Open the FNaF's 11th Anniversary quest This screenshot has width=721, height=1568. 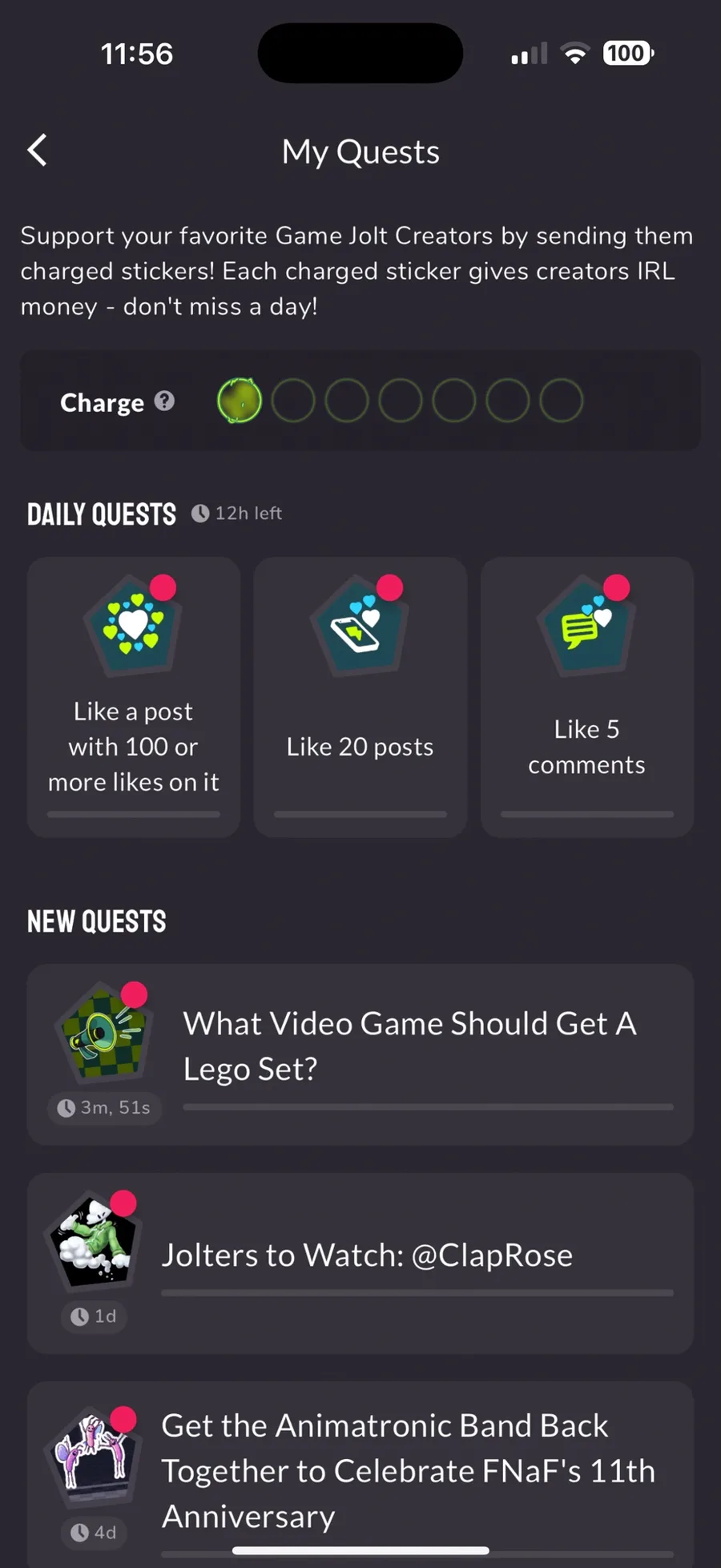(x=360, y=1473)
